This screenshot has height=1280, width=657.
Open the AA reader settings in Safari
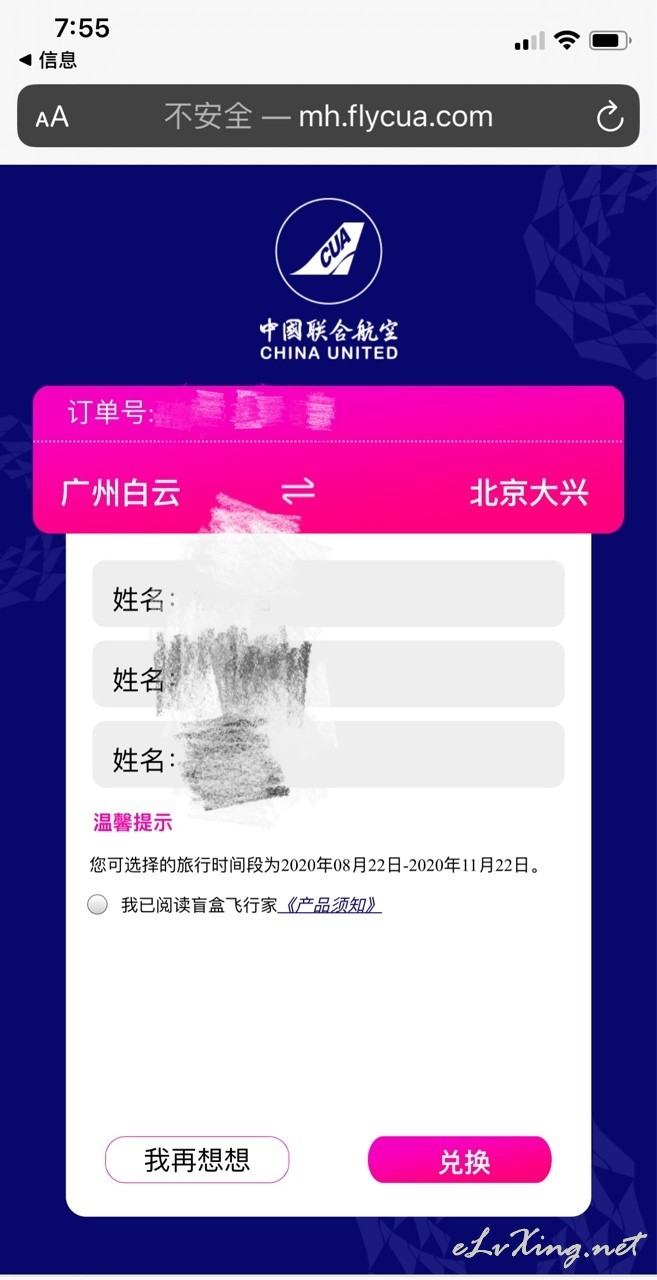point(52,117)
